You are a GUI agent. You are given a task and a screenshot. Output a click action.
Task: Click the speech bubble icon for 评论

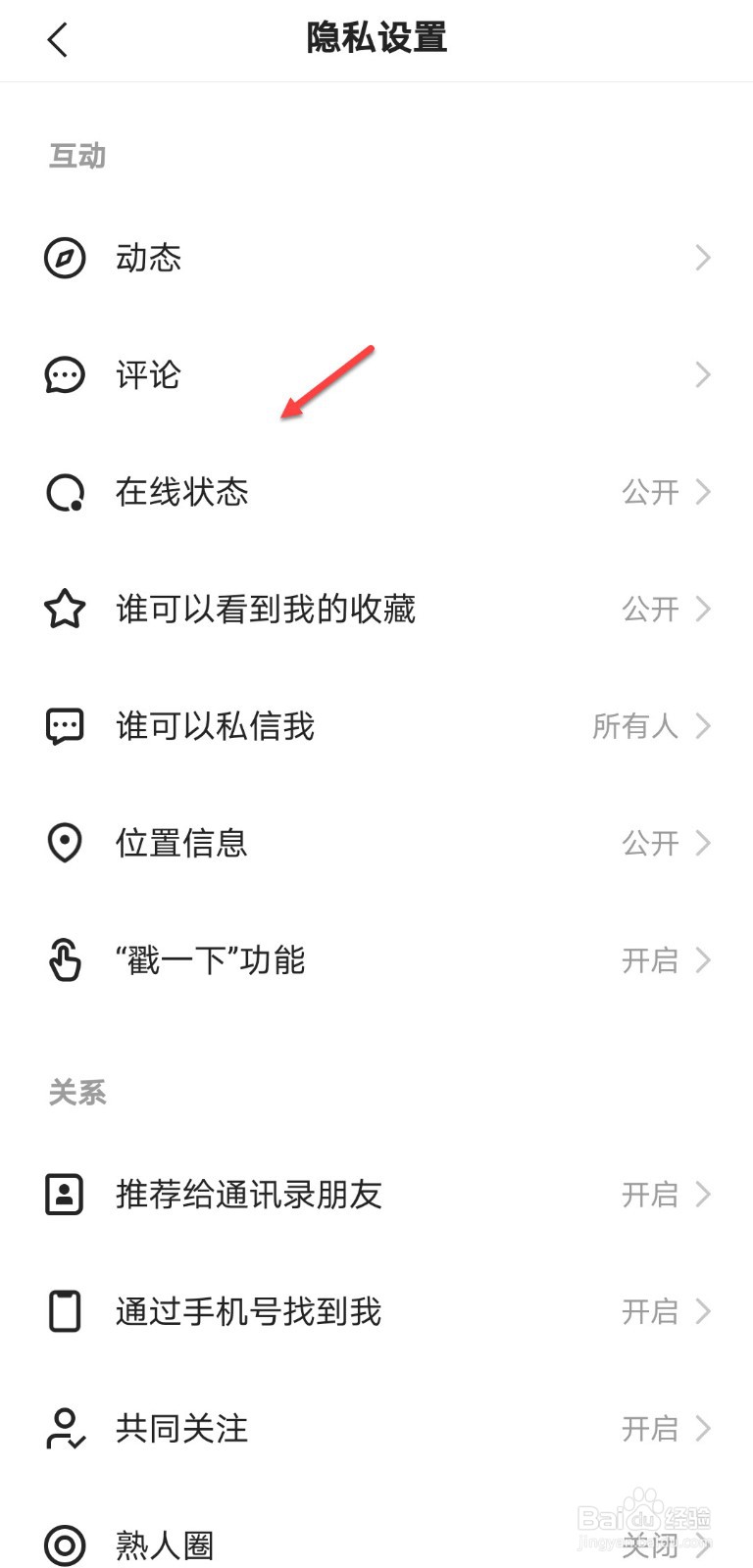pos(65,374)
